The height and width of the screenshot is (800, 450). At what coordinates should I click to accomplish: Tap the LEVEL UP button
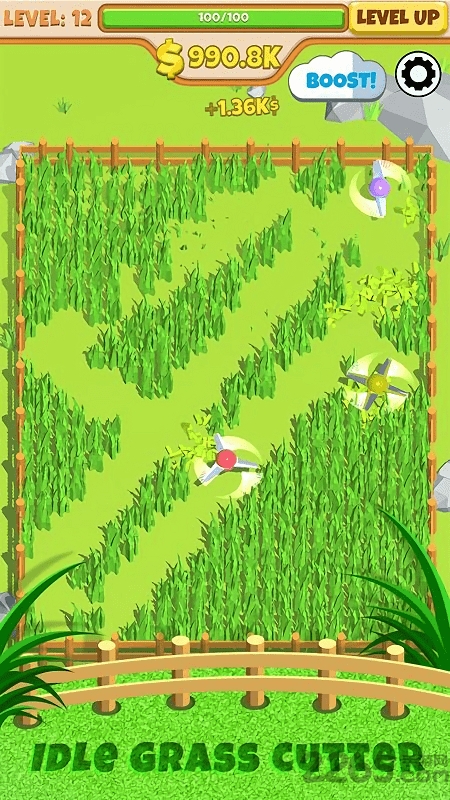pyautogui.click(x=398, y=18)
